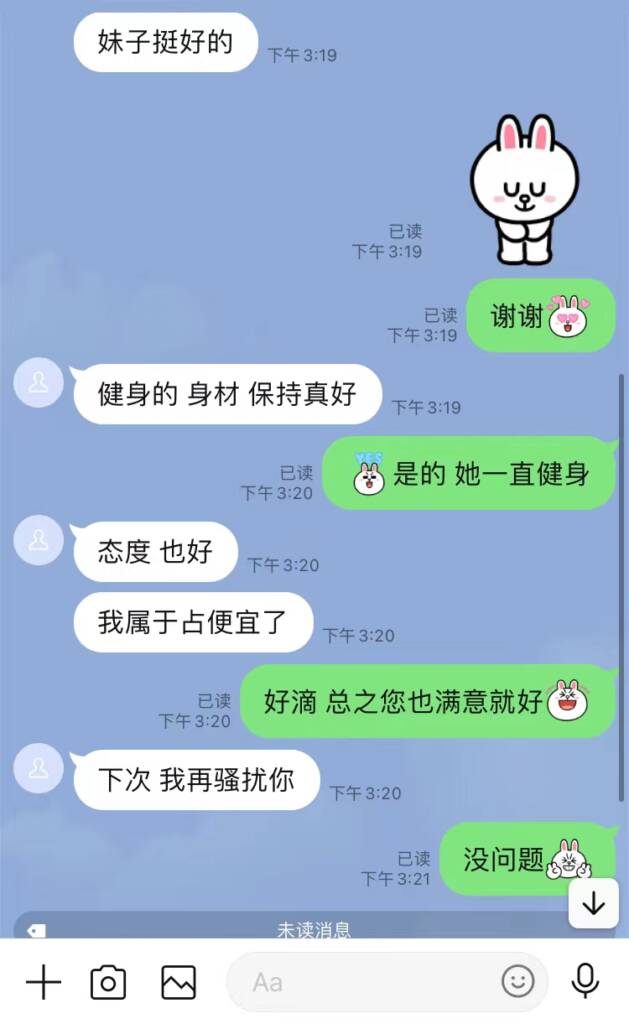Jump to latest message with down arrow
Viewport: 629px width, 1024px height.
[593, 903]
